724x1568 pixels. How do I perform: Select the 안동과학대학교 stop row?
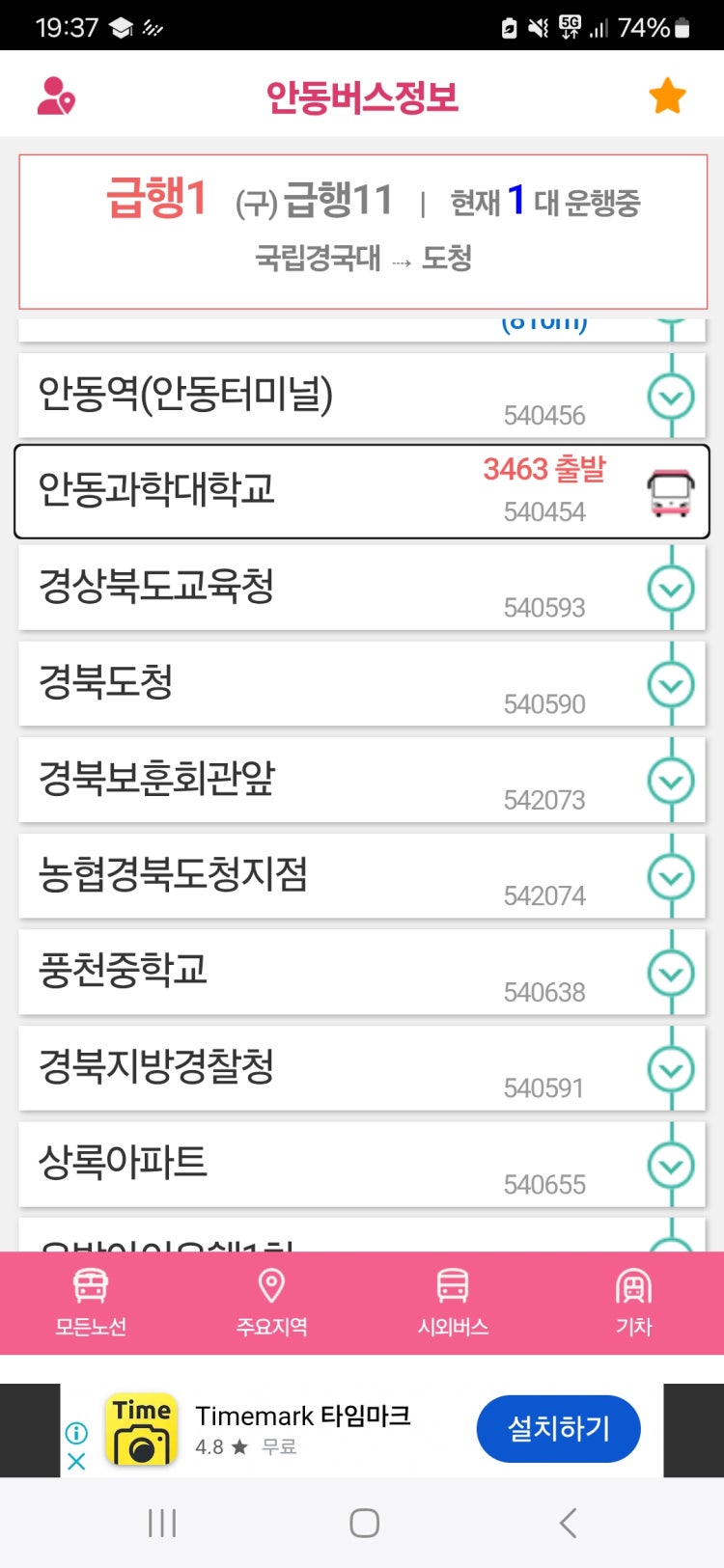(328, 491)
